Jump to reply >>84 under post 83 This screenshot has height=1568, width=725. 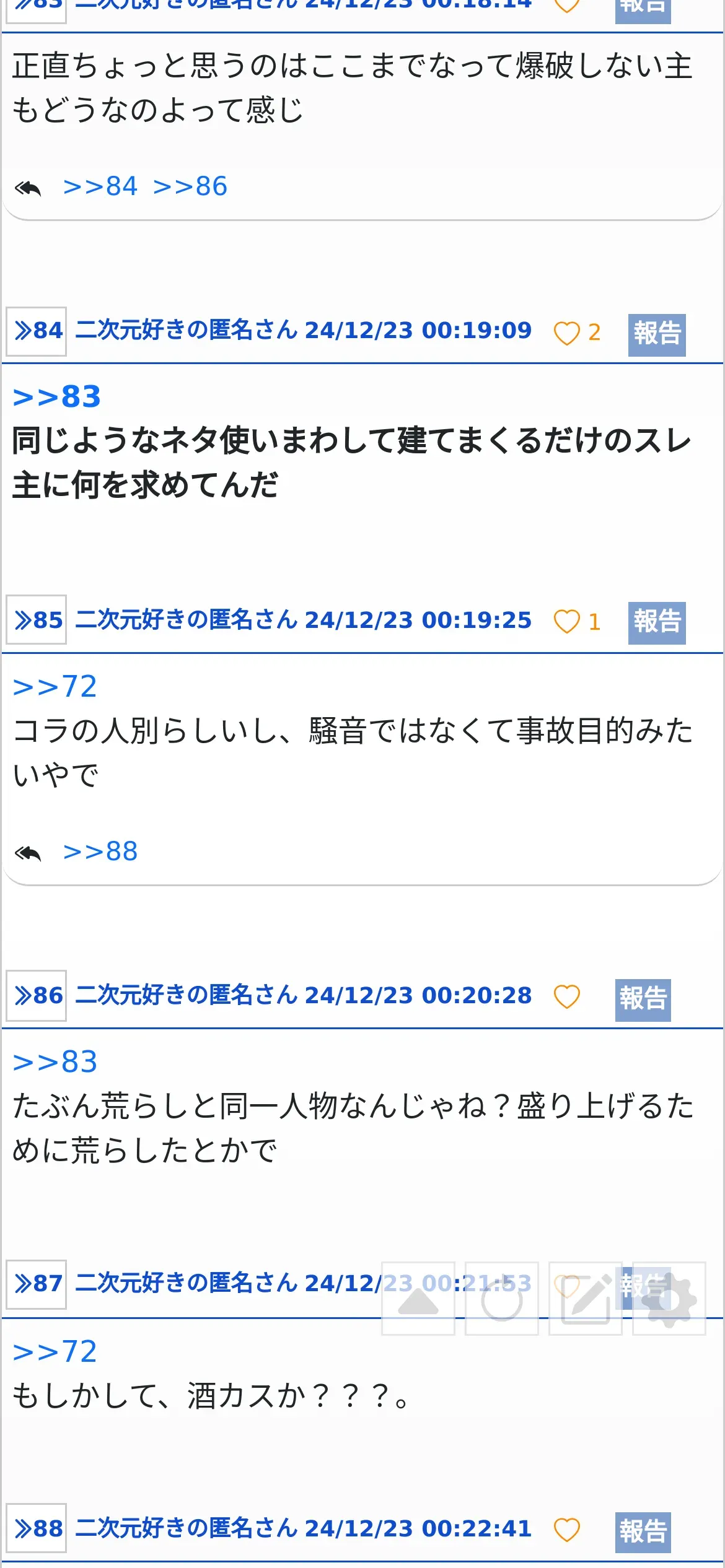100,186
